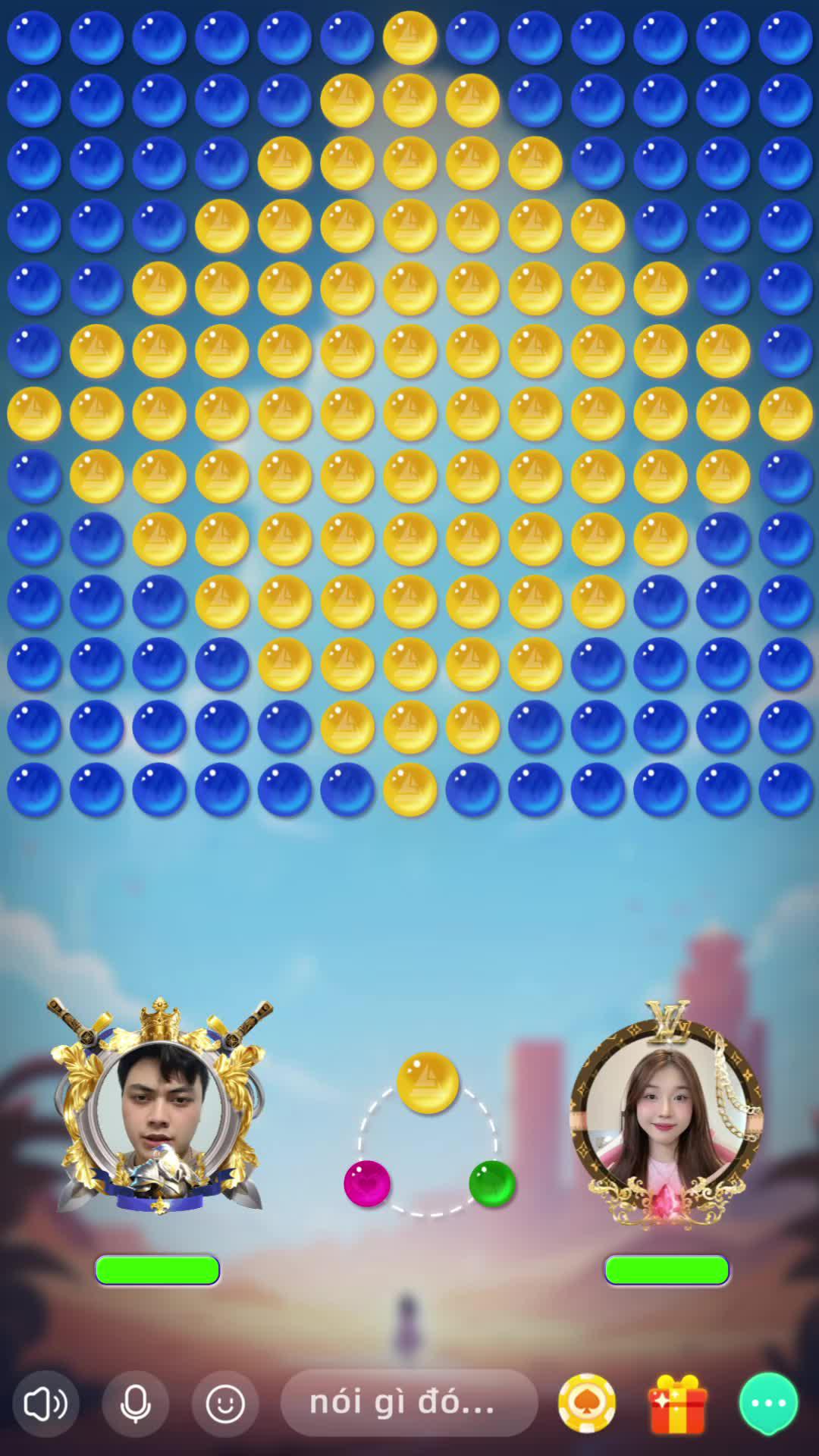Tap the yellow bubble in the launcher
819x1456 pixels.
428,1083
